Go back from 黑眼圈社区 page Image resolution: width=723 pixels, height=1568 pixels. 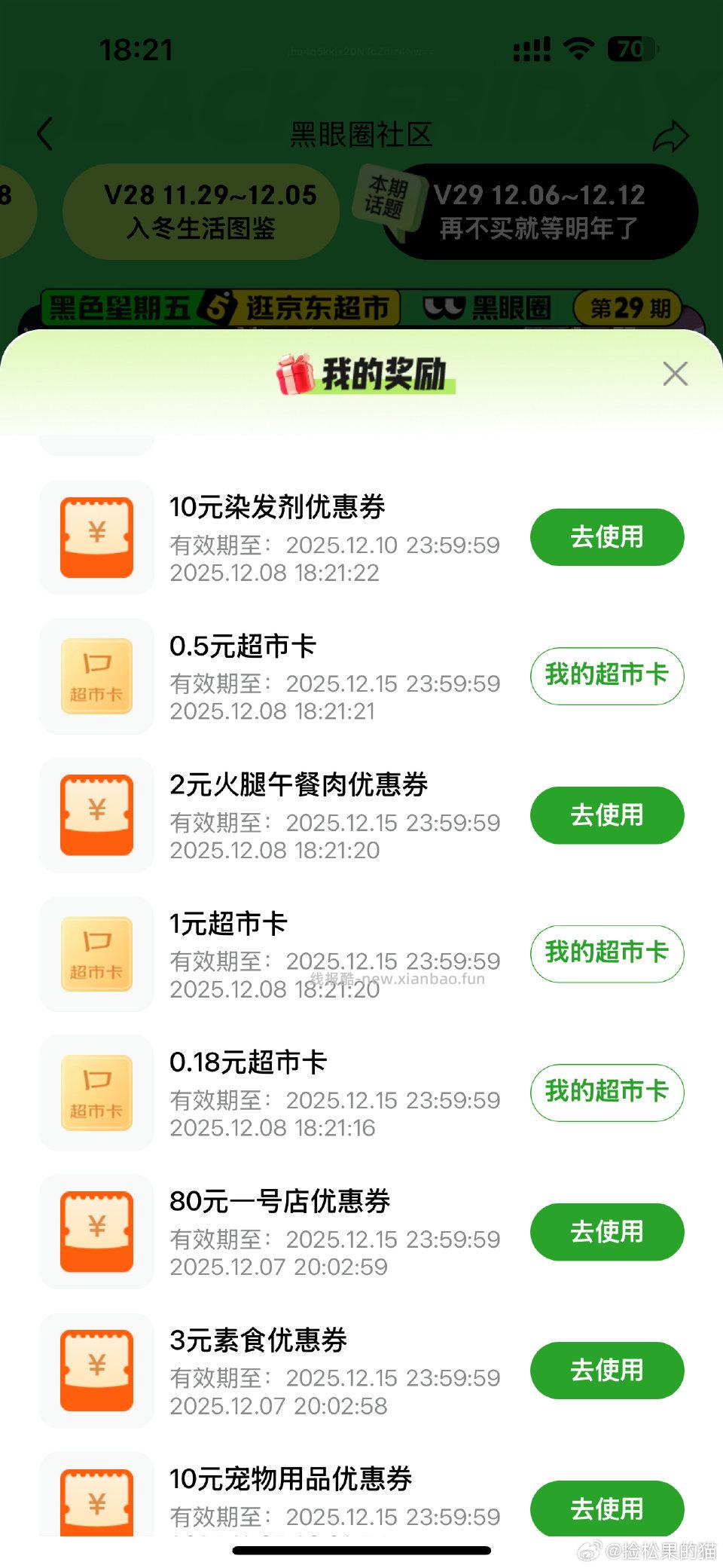46,135
